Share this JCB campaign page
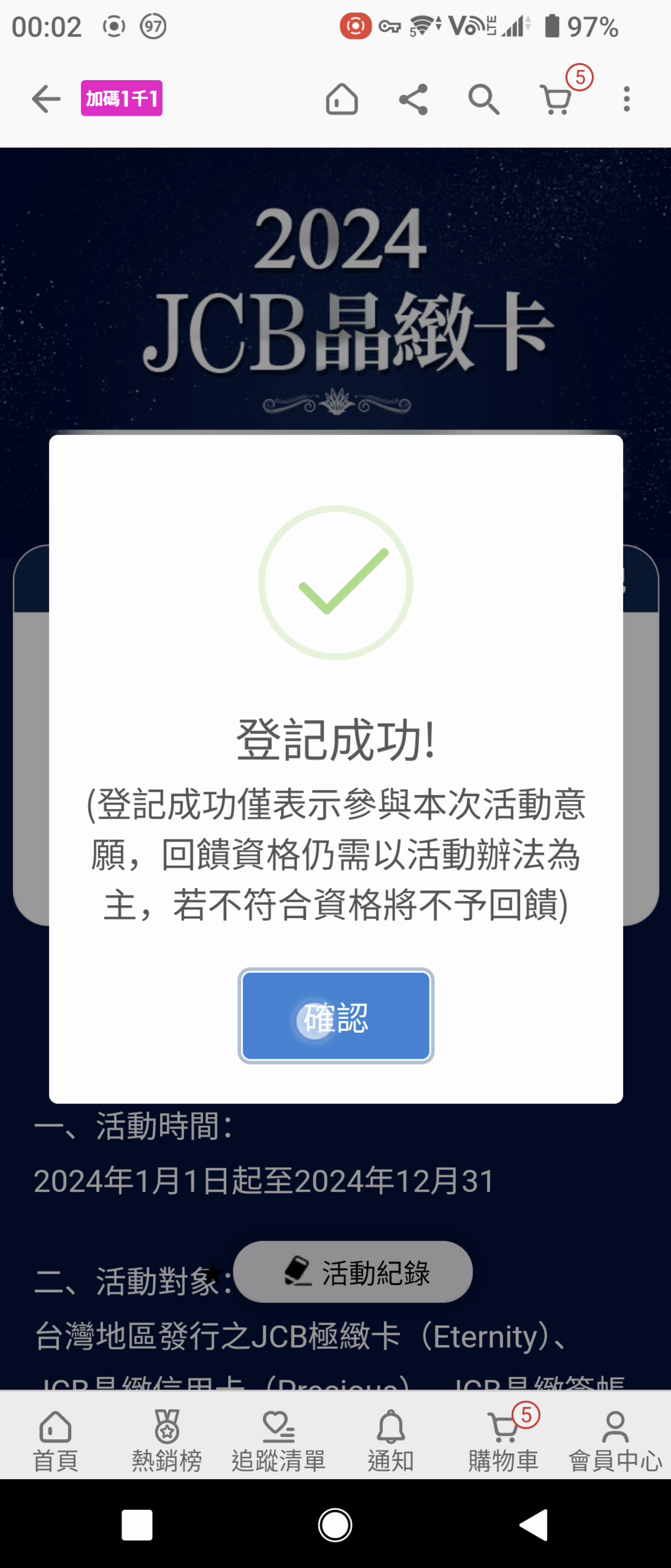Viewport: 671px width, 1568px height. (x=413, y=99)
